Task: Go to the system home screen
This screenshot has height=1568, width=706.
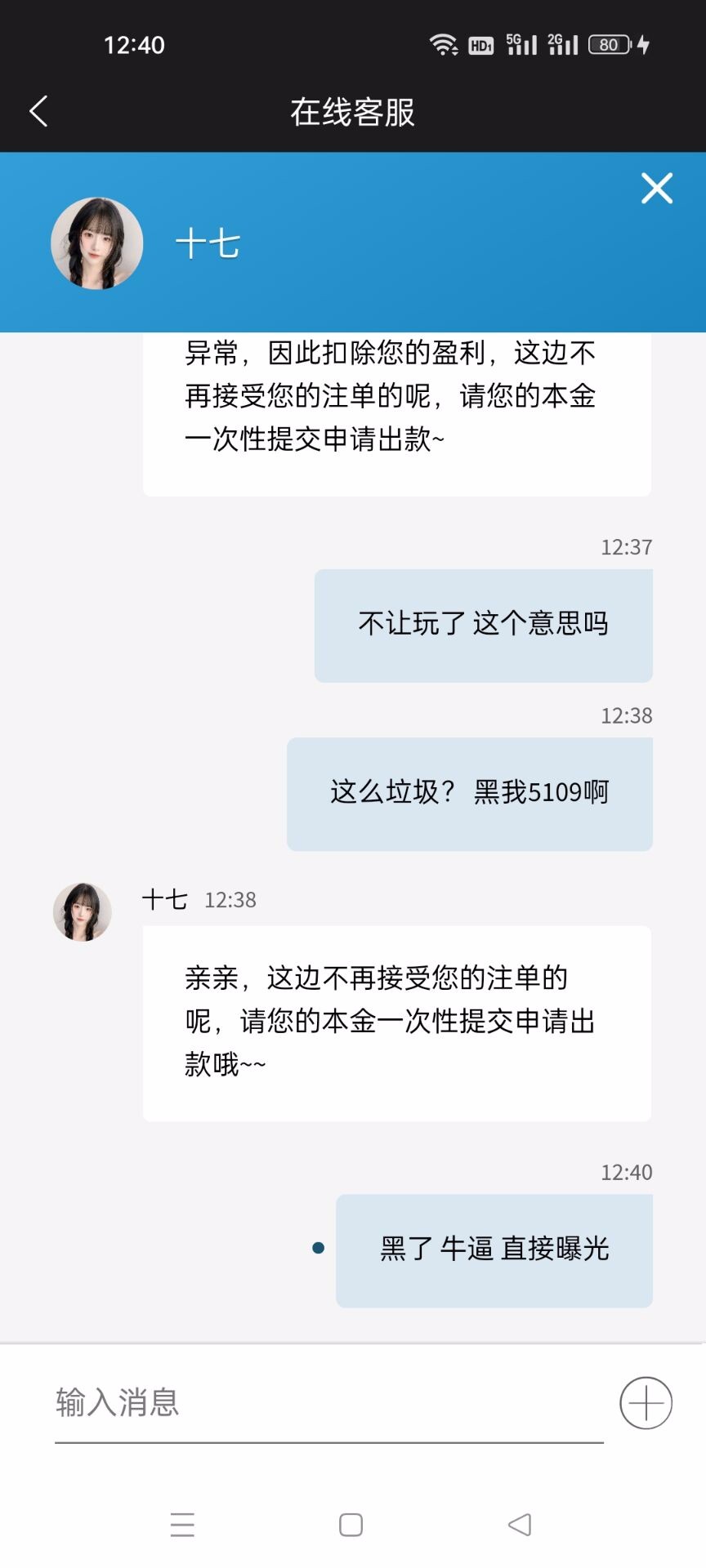Action: click(351, 1525)
